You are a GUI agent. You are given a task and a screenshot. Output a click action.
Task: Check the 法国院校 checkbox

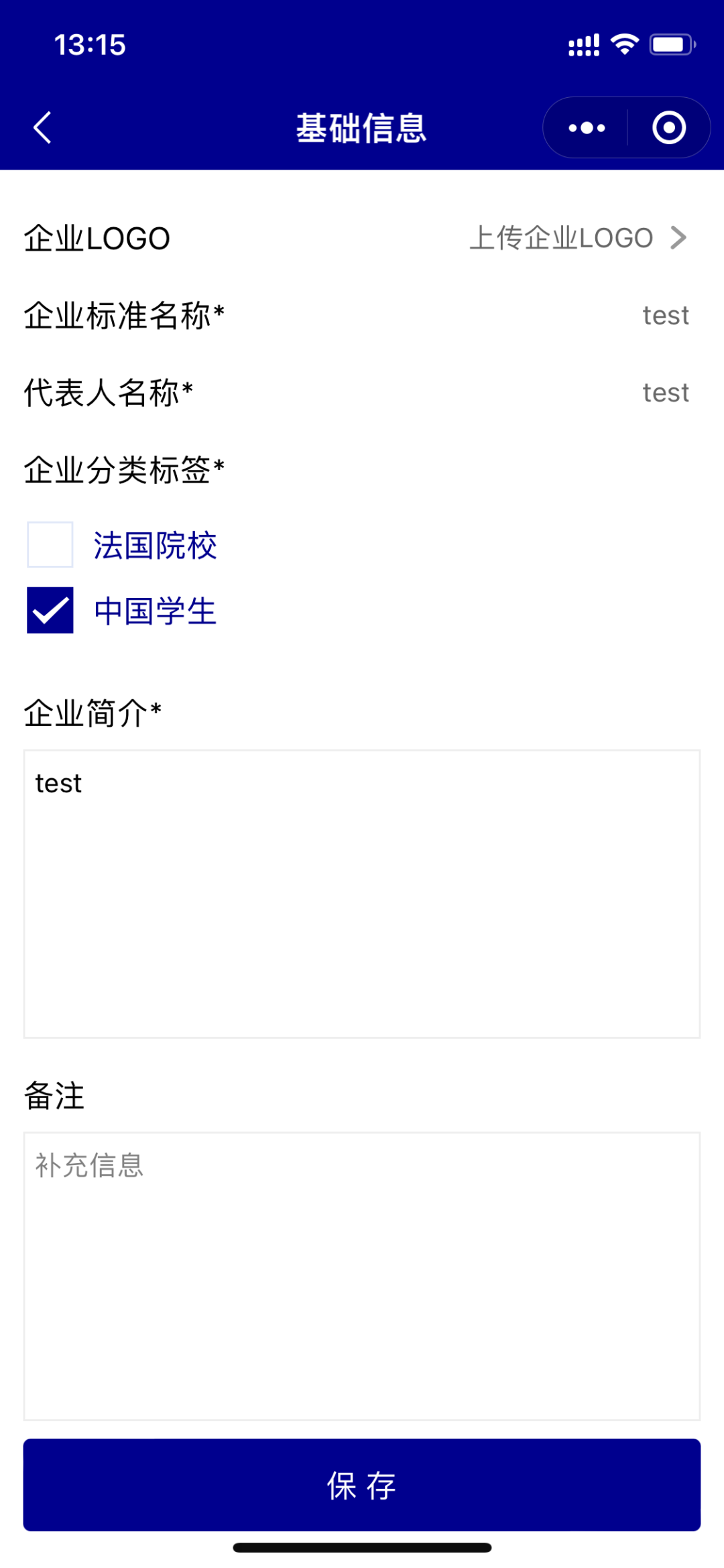coord(50,544)
